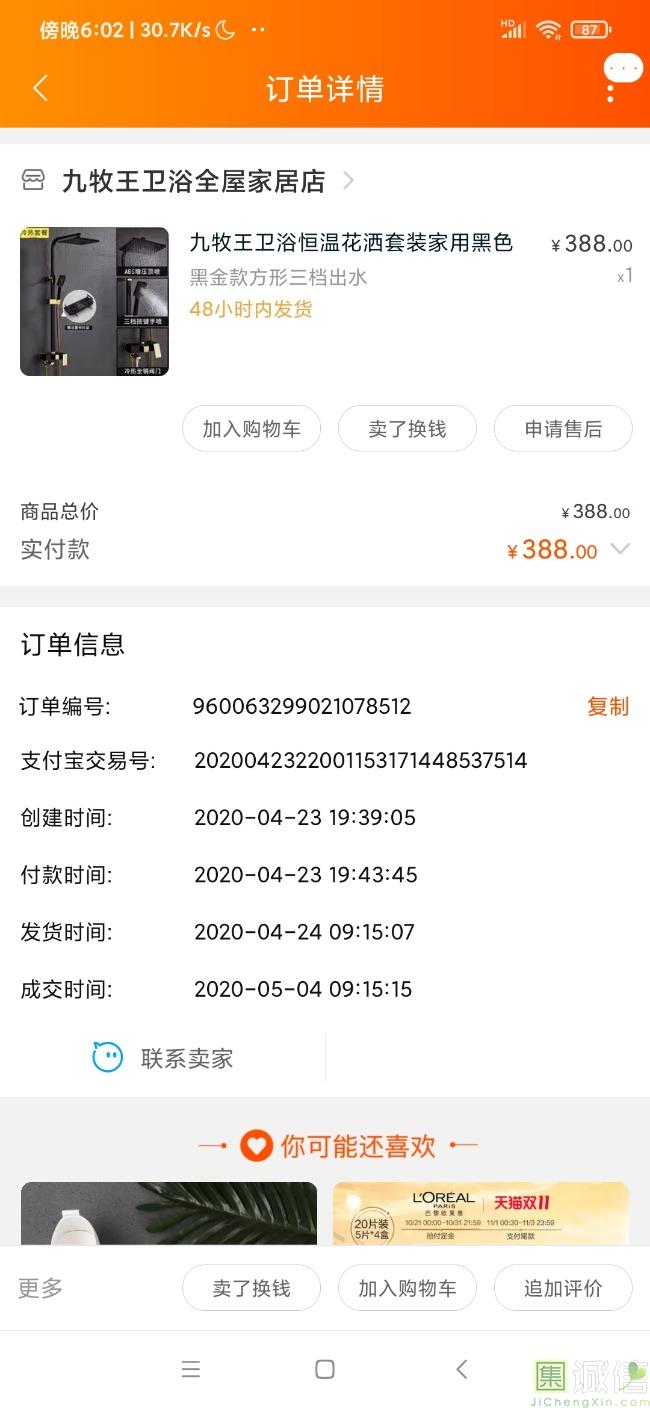Expand the 实付款 price details
The height and width of the screenshot is (1408, 650).
tap(620, 549)
